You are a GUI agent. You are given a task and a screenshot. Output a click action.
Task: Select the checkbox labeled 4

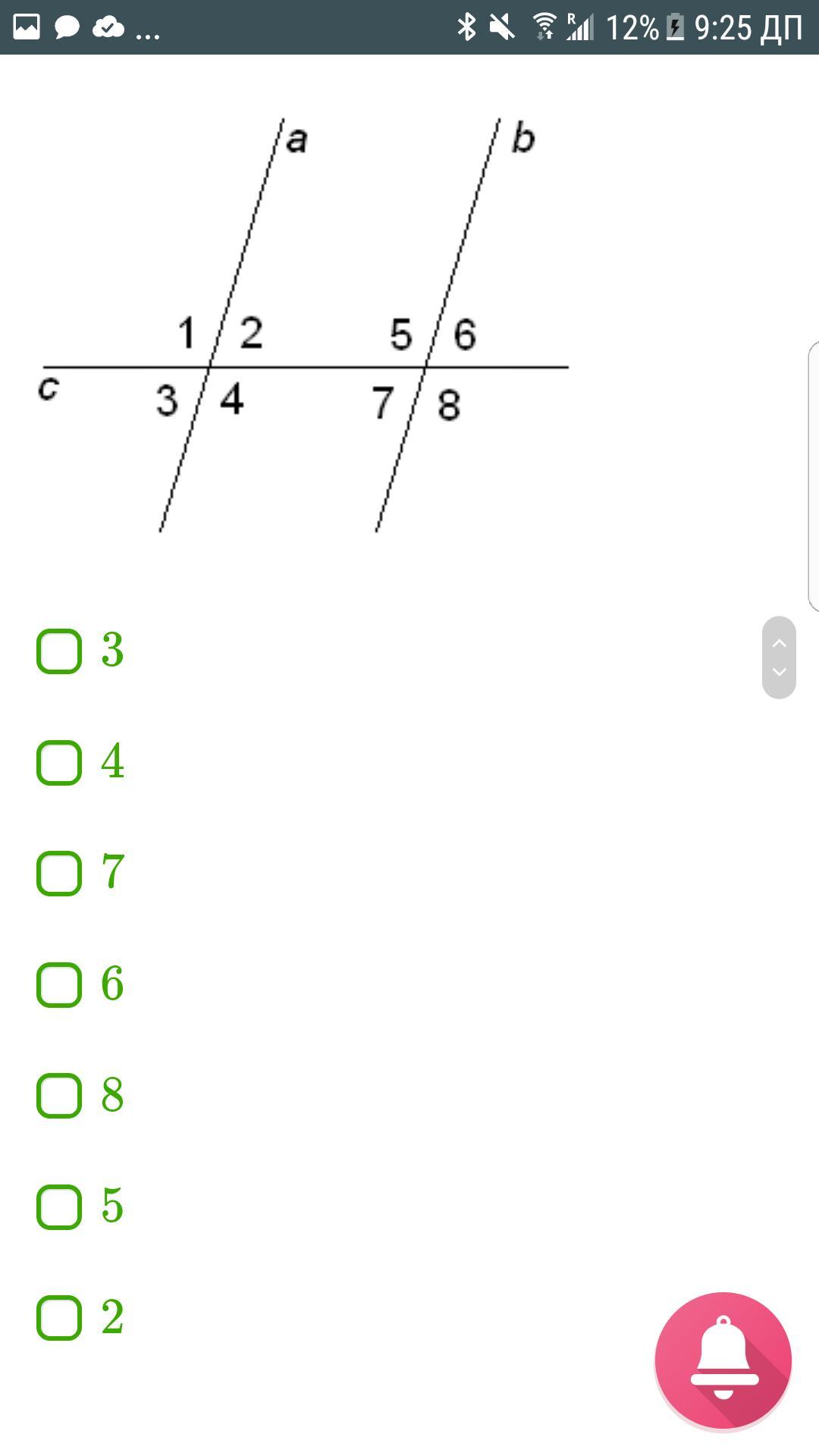(59, 763)
